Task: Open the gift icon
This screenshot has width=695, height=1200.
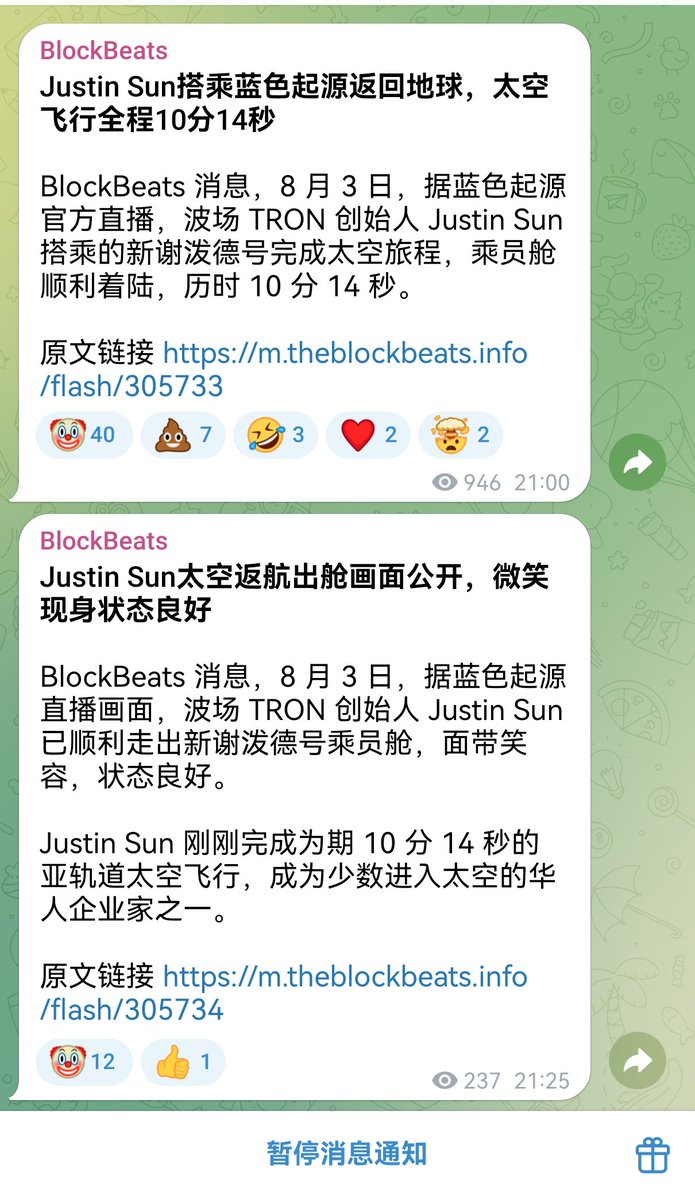Action: (x=653, y=1155)
